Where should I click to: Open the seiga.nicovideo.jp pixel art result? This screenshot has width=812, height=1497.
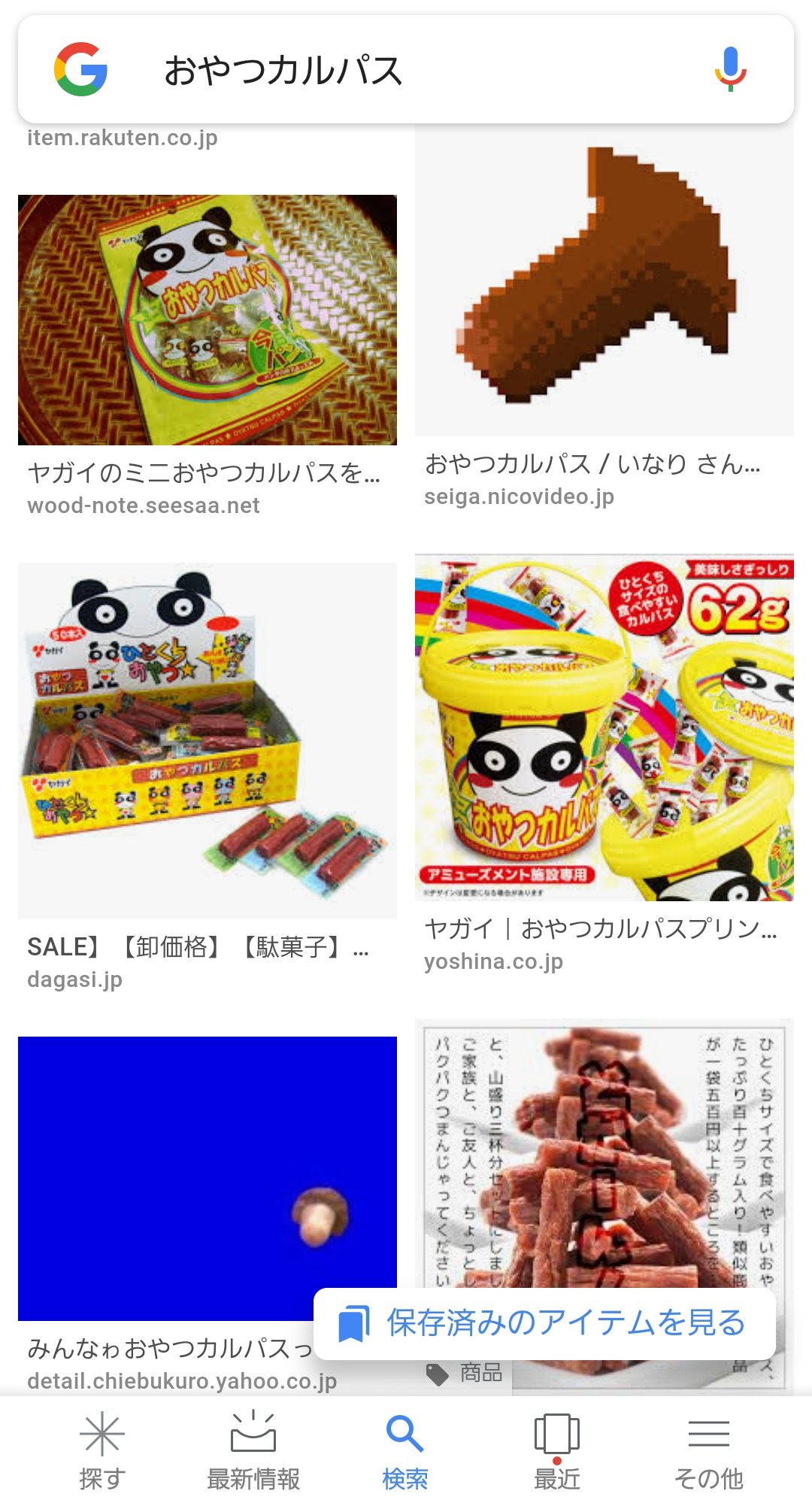604,280
